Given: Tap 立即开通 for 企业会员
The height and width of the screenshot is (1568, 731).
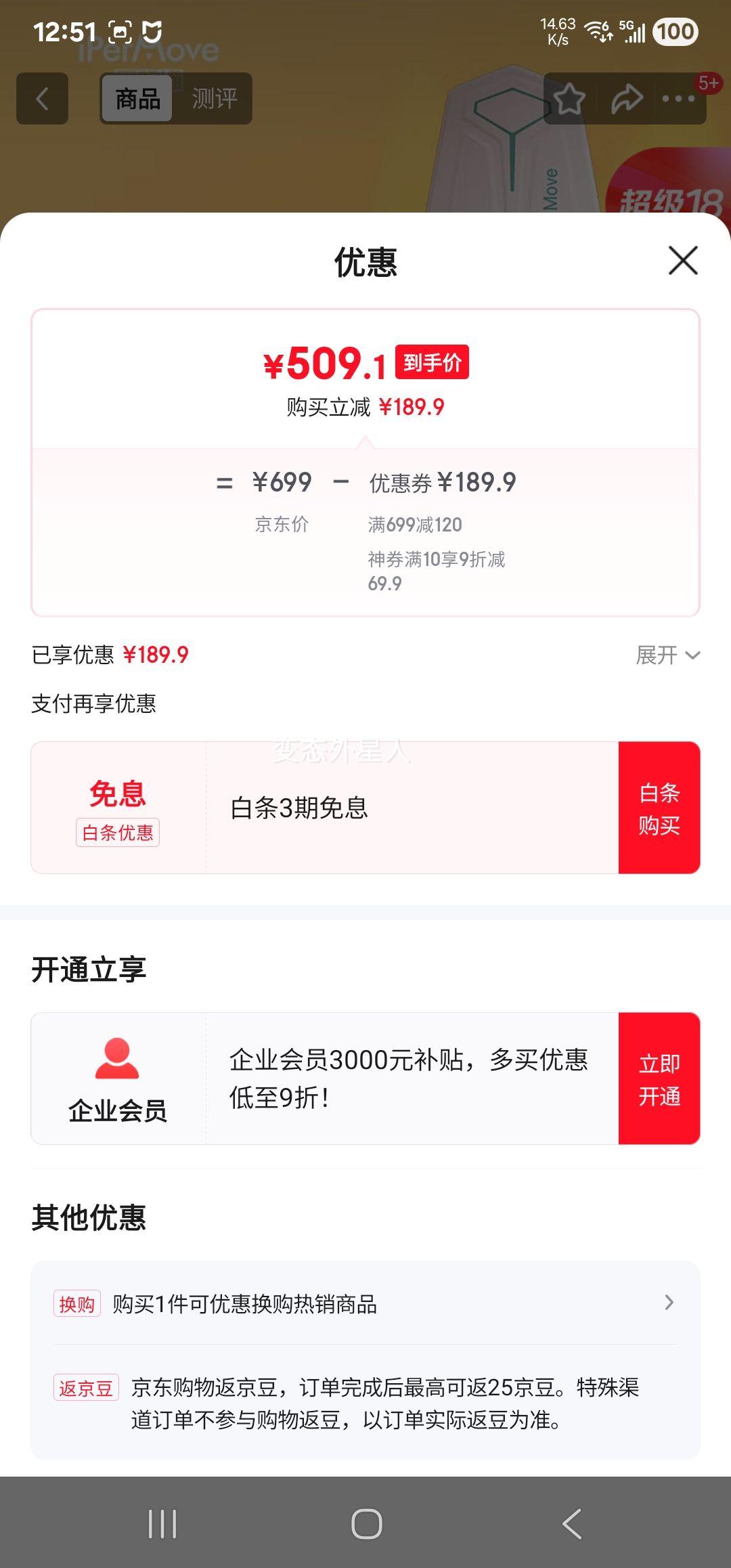Looking at the screenshot, I should pos(659,1079).
